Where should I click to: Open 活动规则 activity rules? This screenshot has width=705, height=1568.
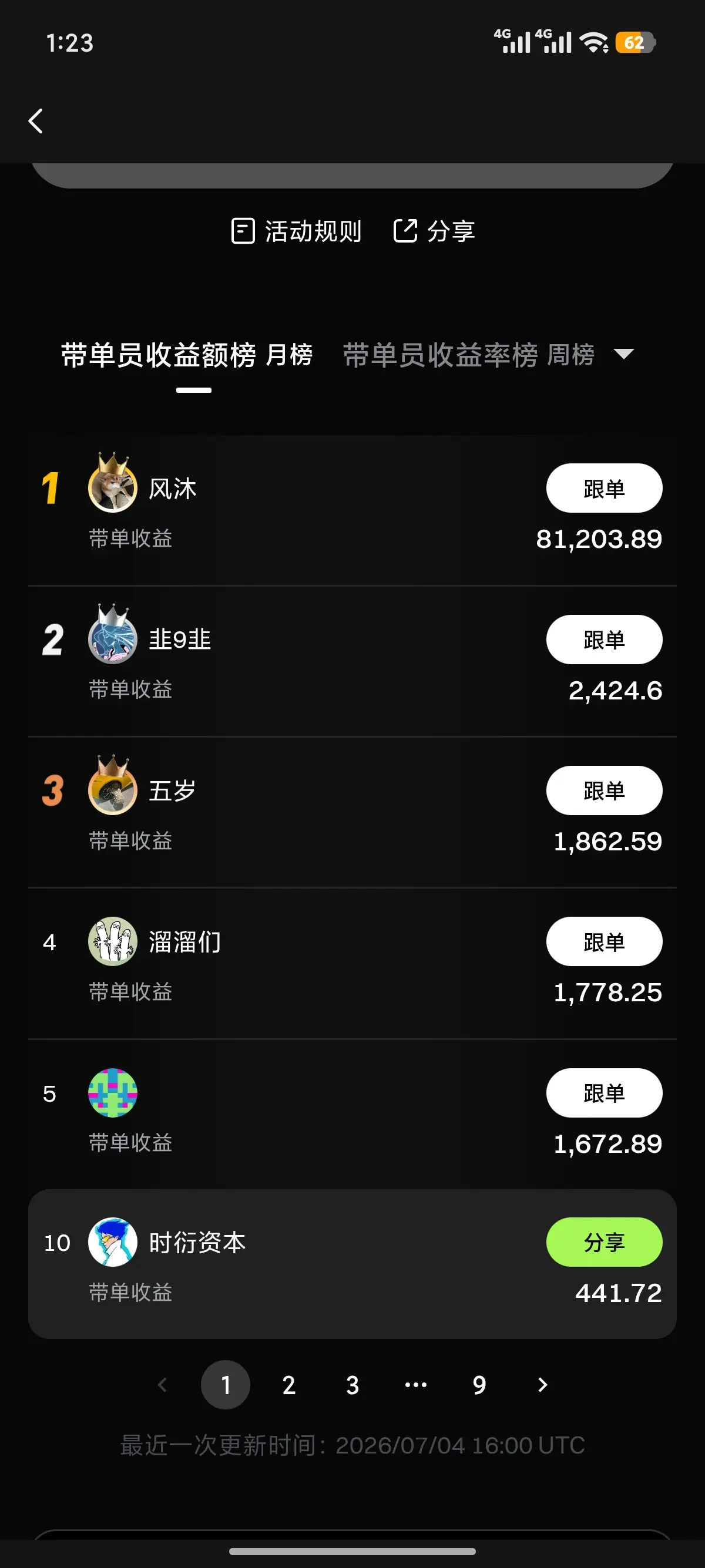click(297, 231)
